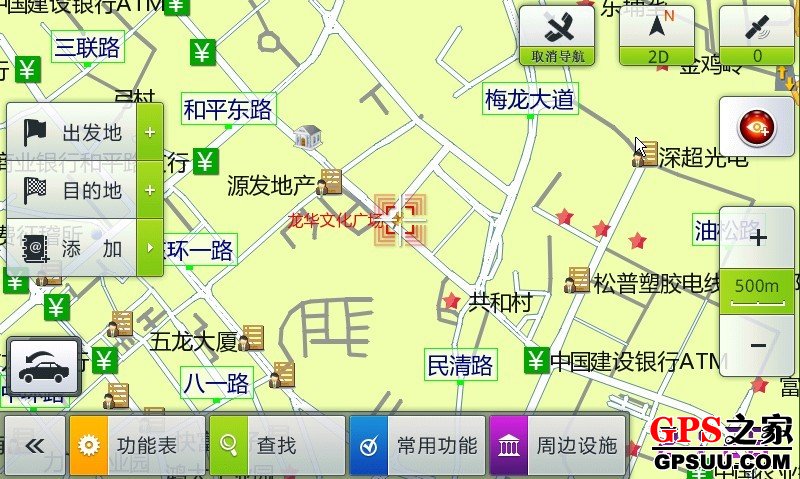Tap the car icon button
Image resolution: width=800 pixels, height=479 pixels.
tap(43, 369)
